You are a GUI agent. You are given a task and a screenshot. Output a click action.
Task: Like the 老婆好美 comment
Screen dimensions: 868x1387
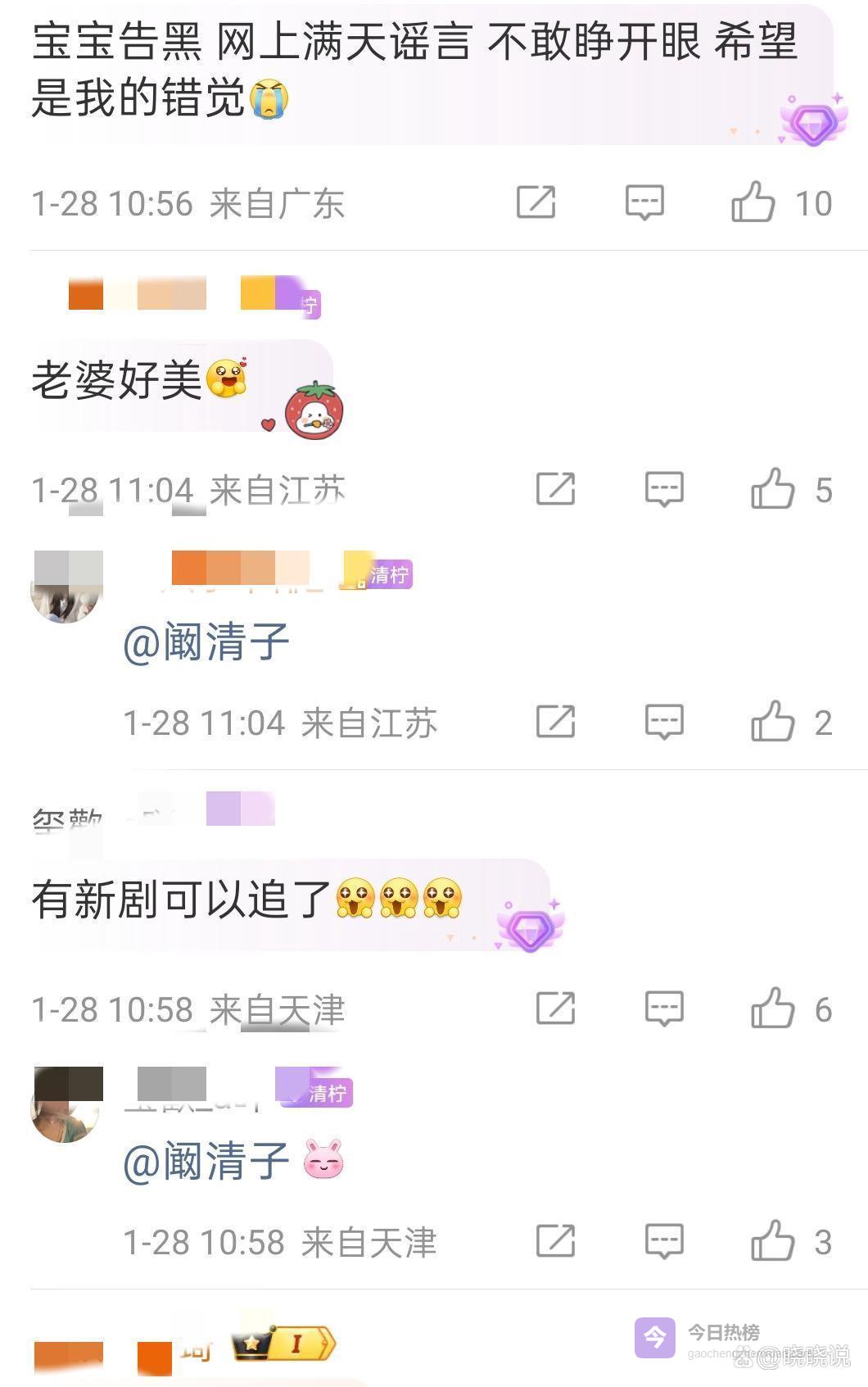(772, 489)
